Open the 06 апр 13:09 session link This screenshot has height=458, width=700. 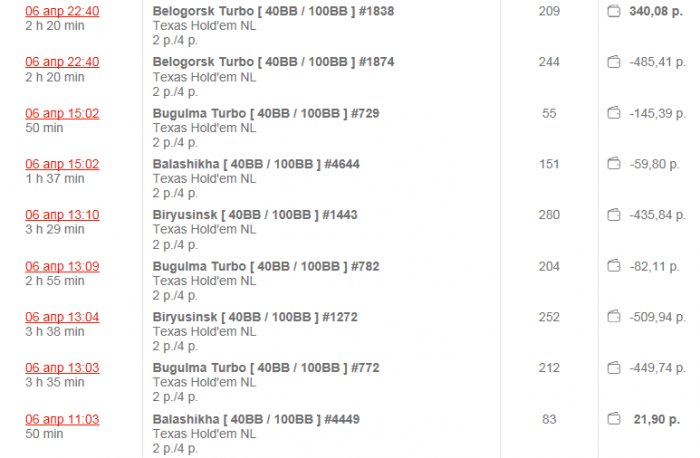click(x=62, y=266)
